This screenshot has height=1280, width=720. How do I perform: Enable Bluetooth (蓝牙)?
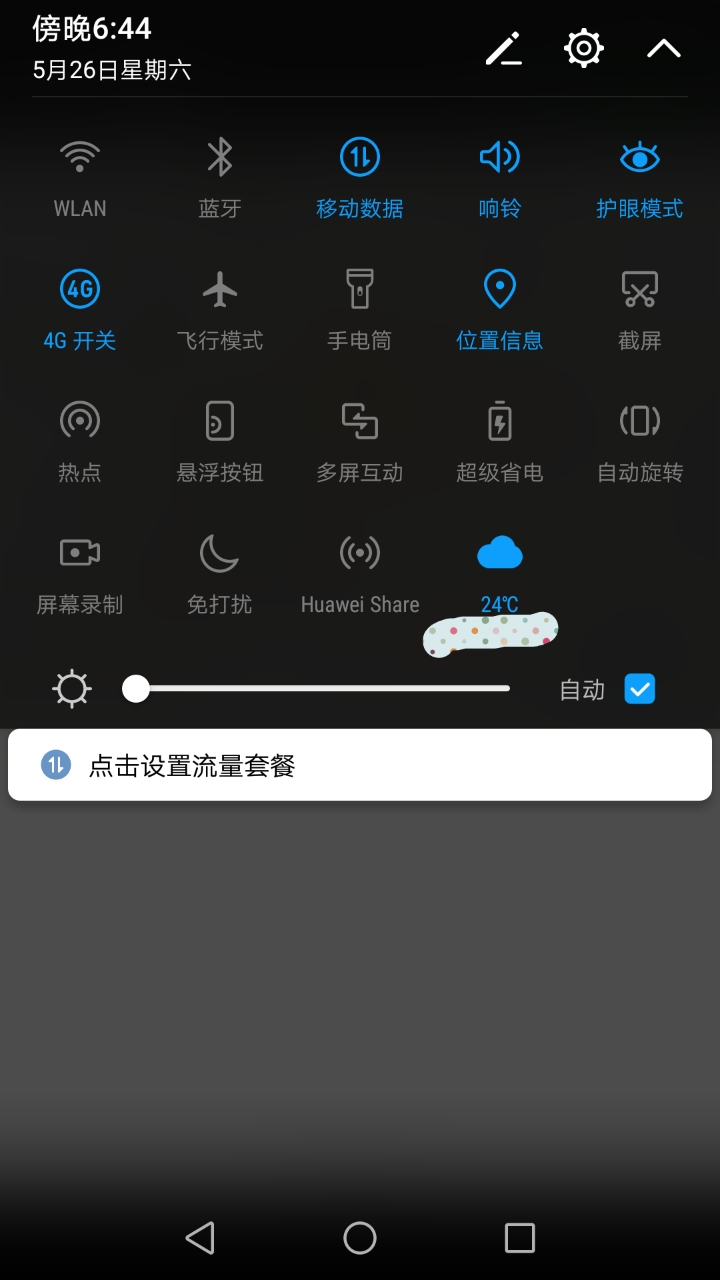point(220,158)
